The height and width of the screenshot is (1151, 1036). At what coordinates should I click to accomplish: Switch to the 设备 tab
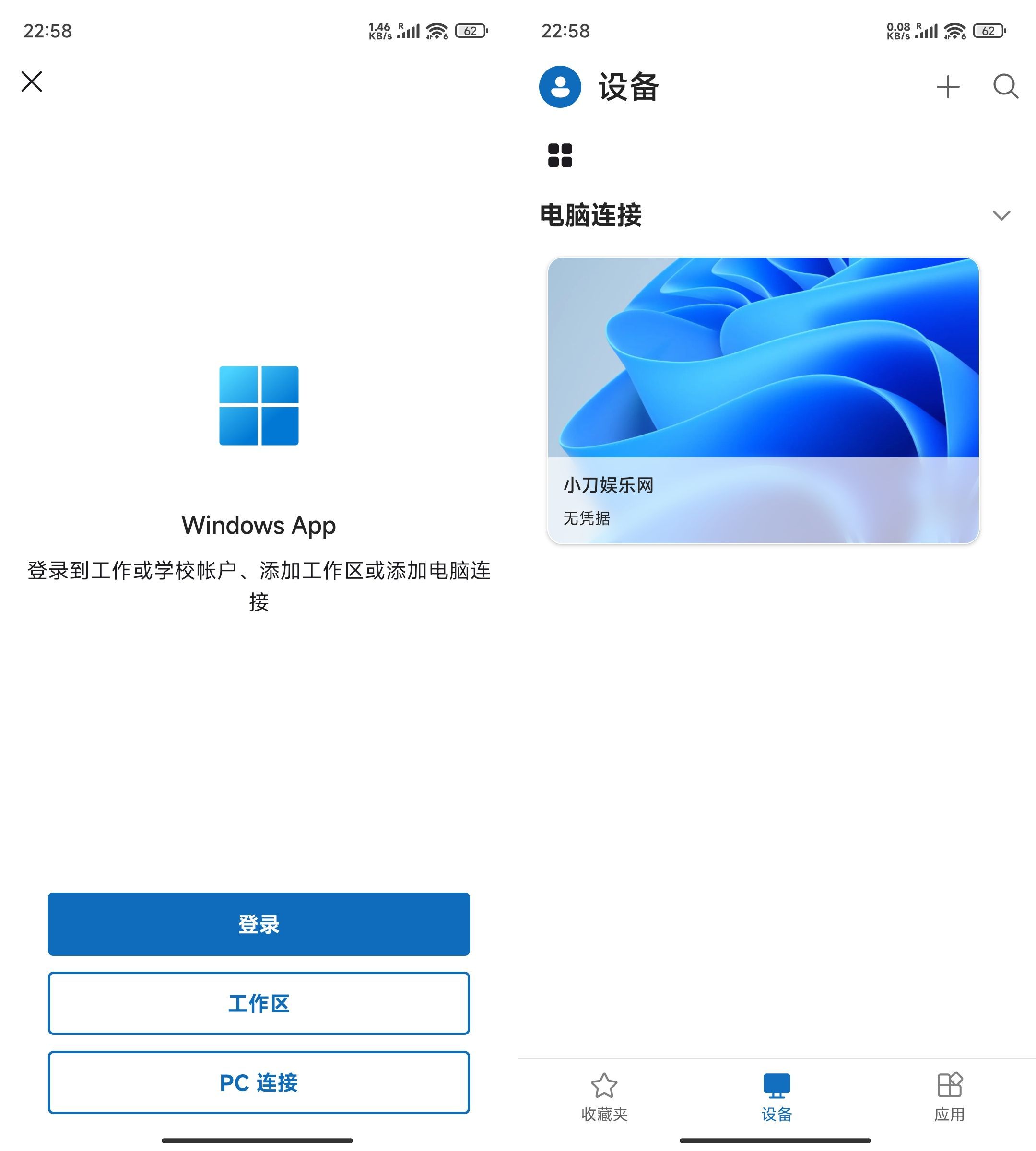click(x=777, y=1097)
